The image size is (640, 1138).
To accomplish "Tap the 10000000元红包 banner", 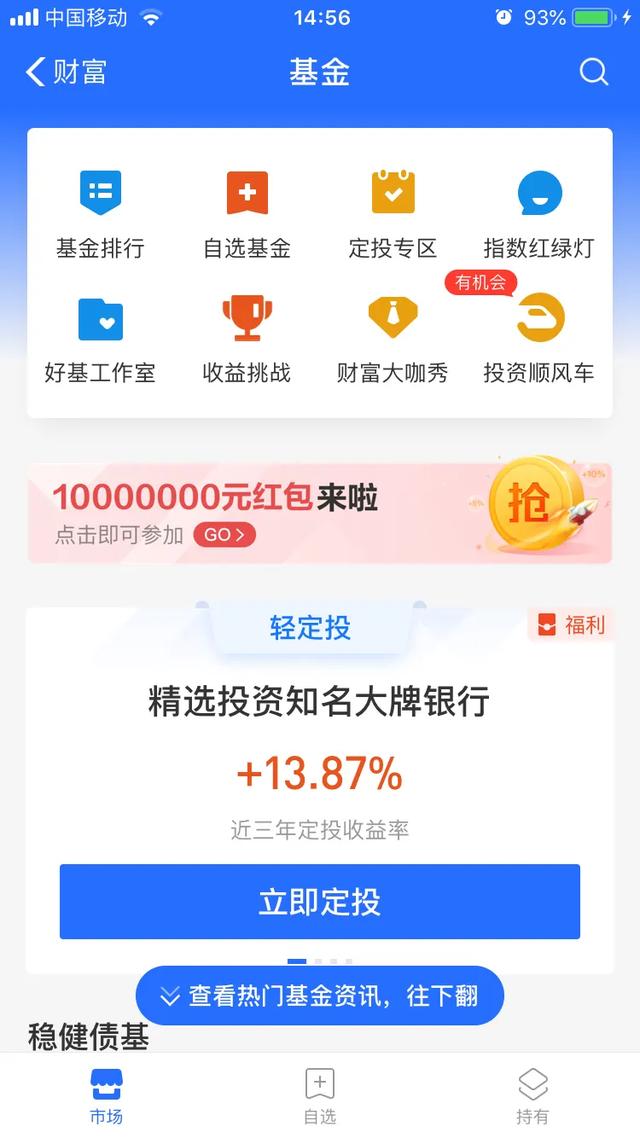I will pyautogui.click(x=319, y=513).
